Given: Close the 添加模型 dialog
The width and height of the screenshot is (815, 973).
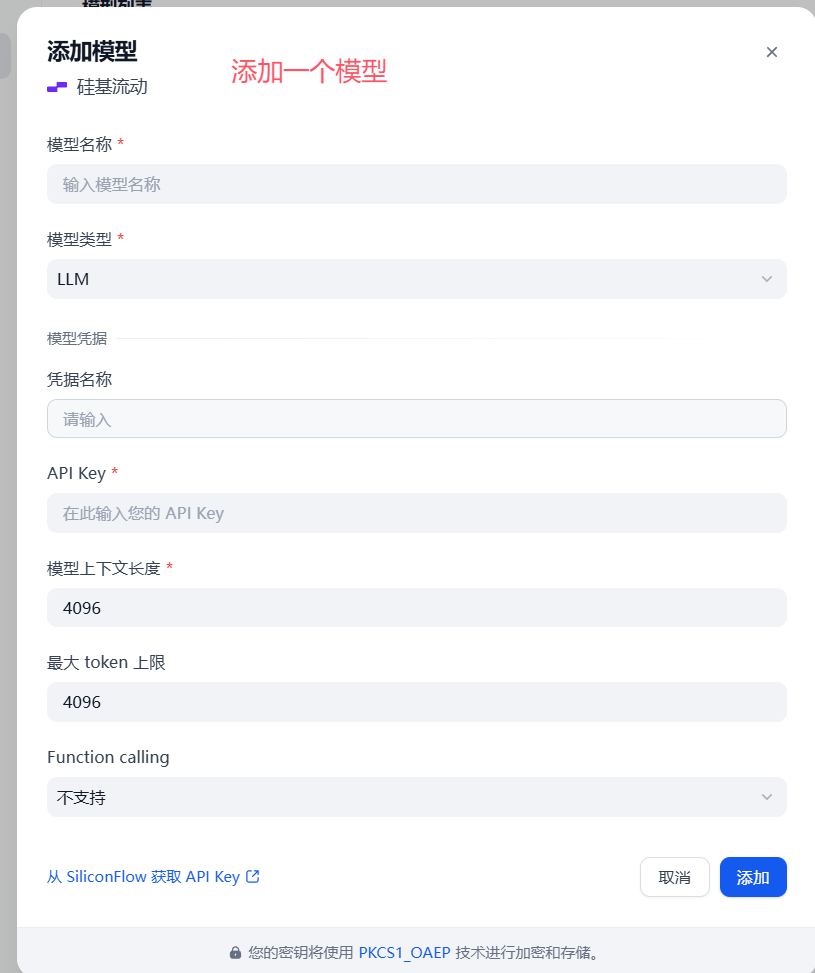Looking at the screenshot, I should pos(771,52).
